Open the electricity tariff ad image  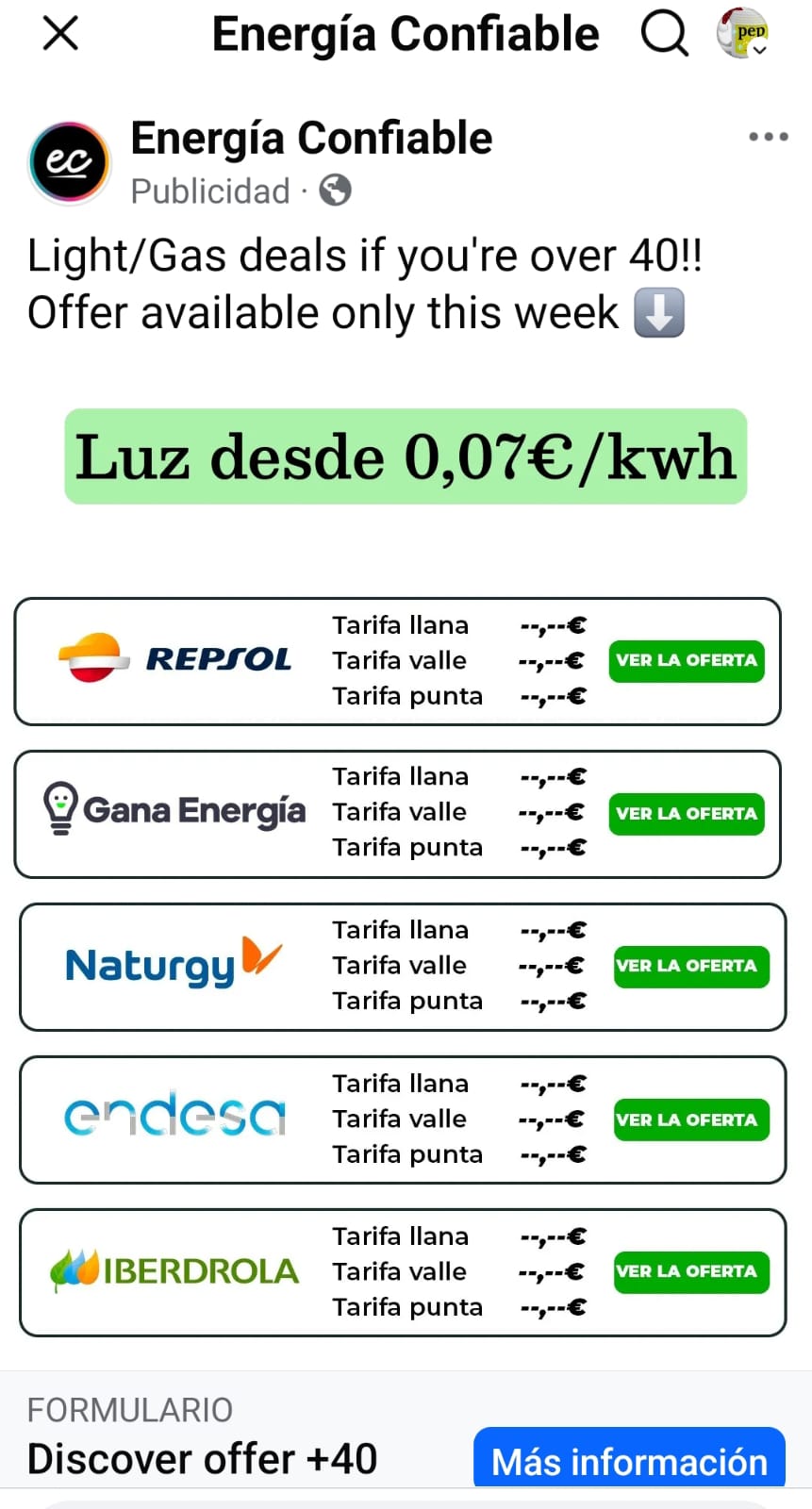pos(406,868)
